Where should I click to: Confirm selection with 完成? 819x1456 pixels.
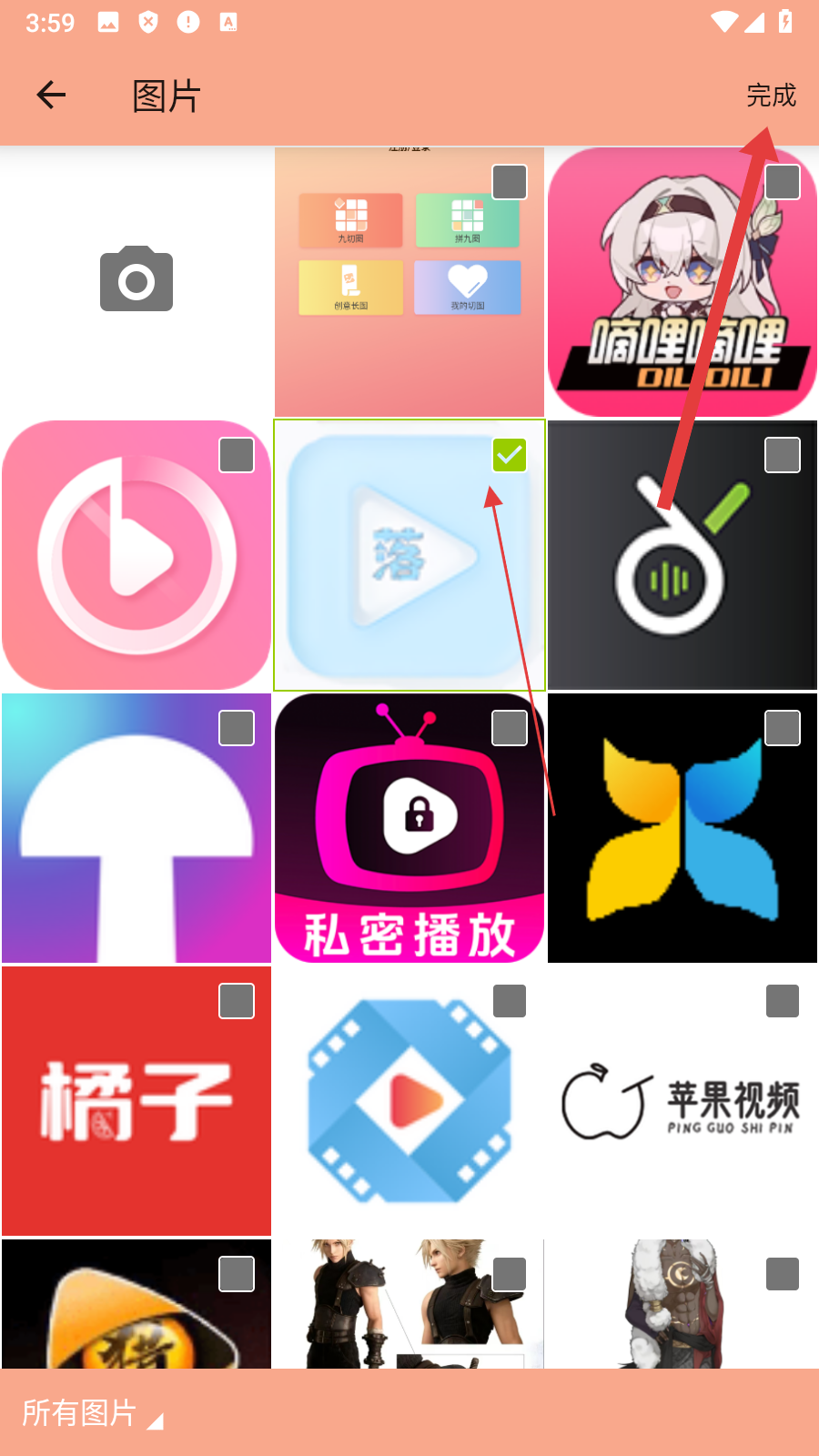tap(771, 96)
